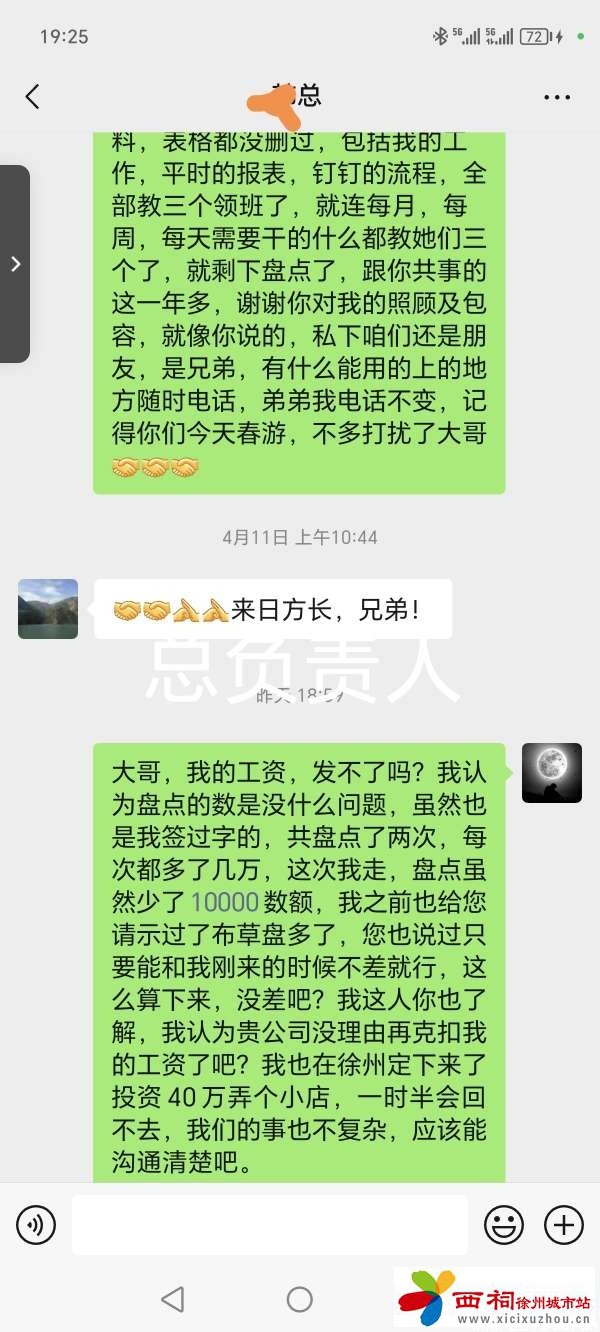Screen dimensions: 600x1332
Task: Open the emoji picker
Action: coord(504,1224)
